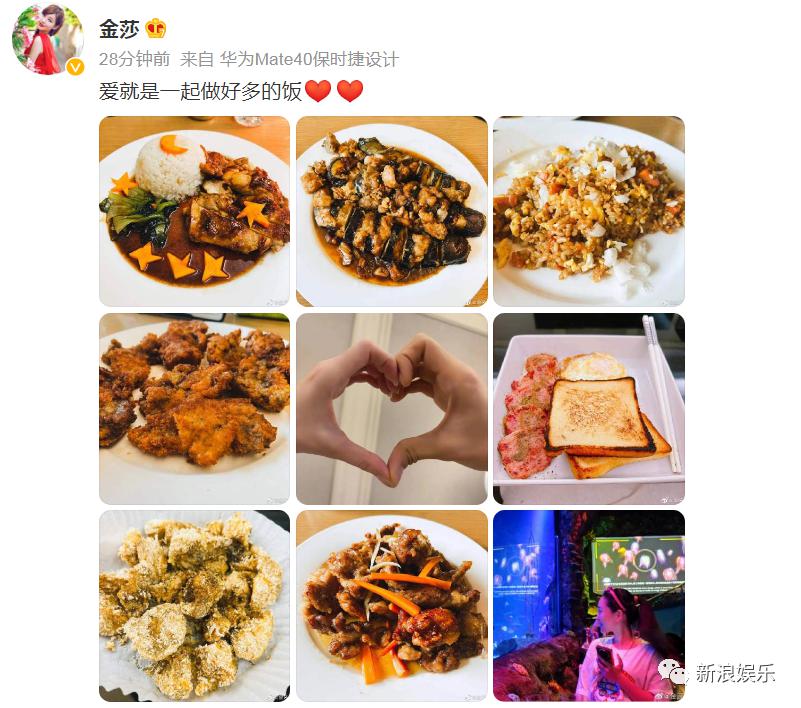View the rice with orange stars photo

194,211
